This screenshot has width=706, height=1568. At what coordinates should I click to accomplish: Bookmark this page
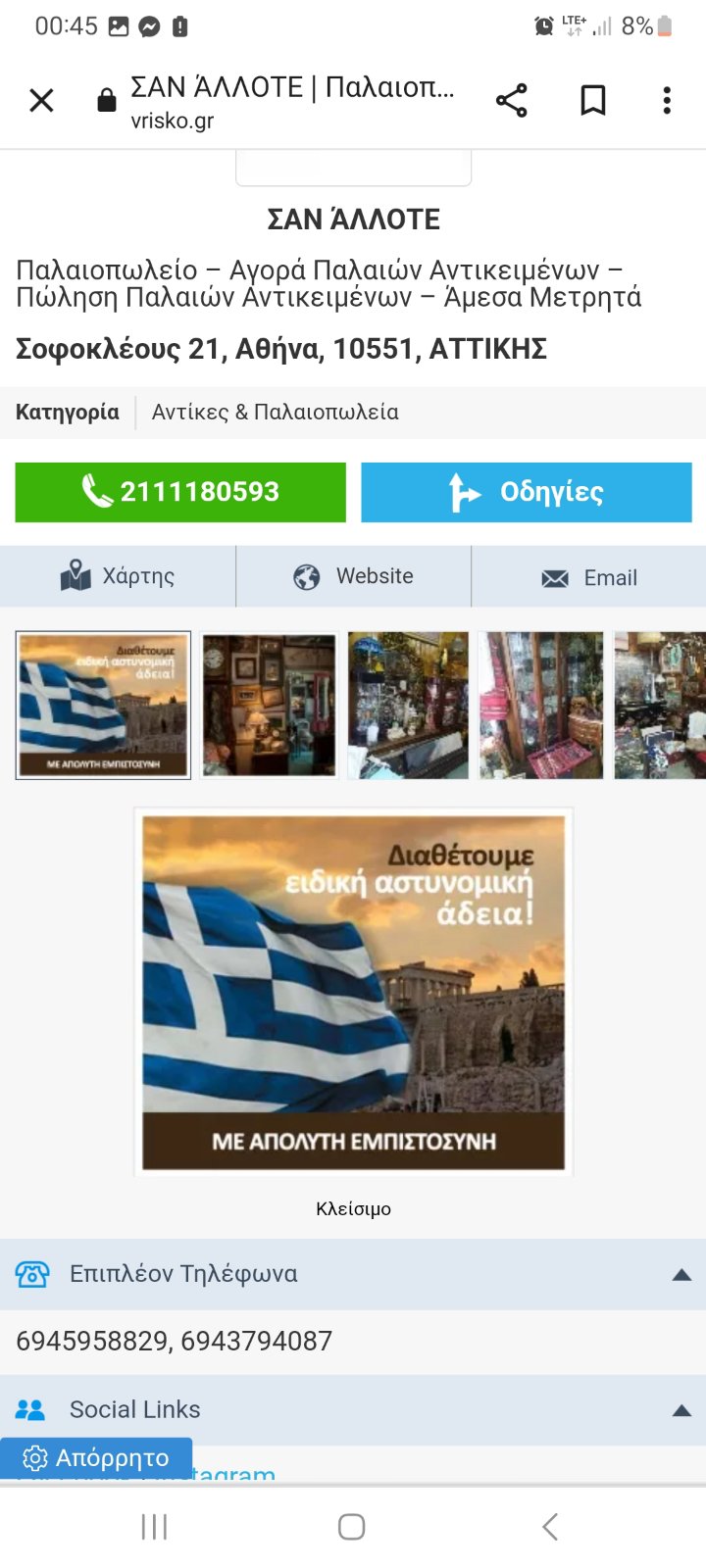592,100
